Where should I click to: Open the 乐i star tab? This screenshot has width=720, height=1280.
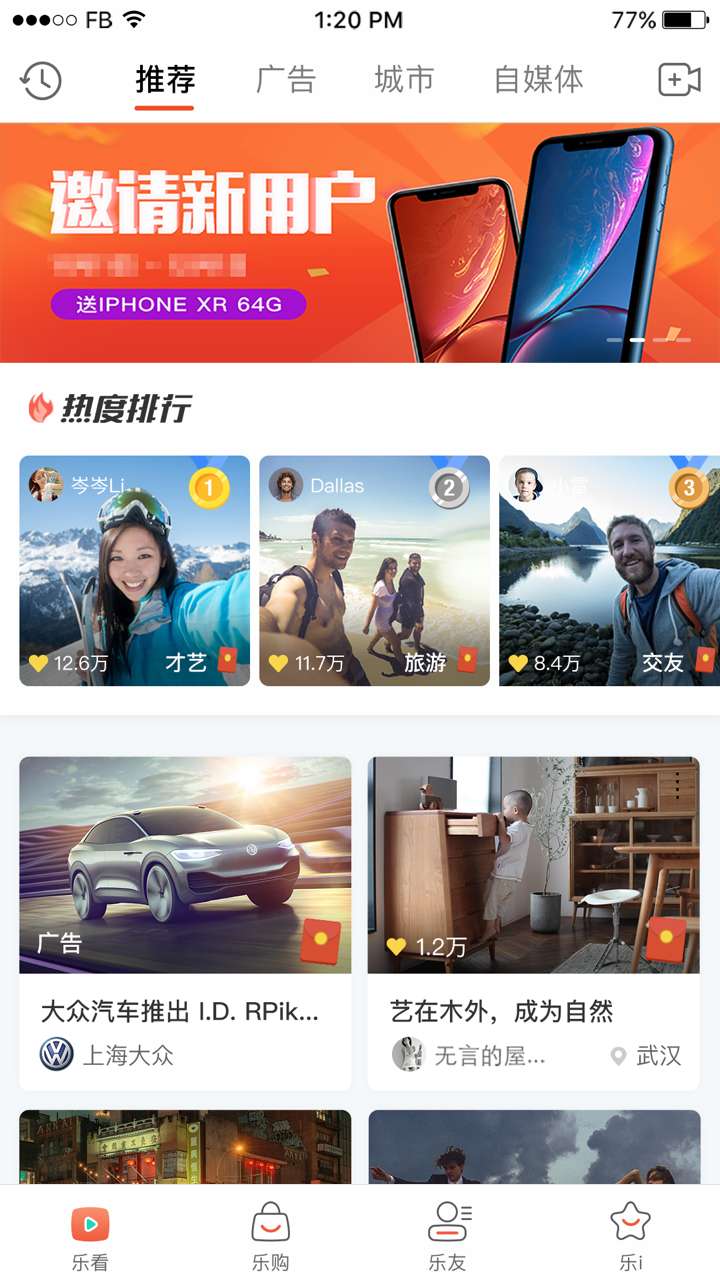pyautogui.click(x=630, y=1235)
